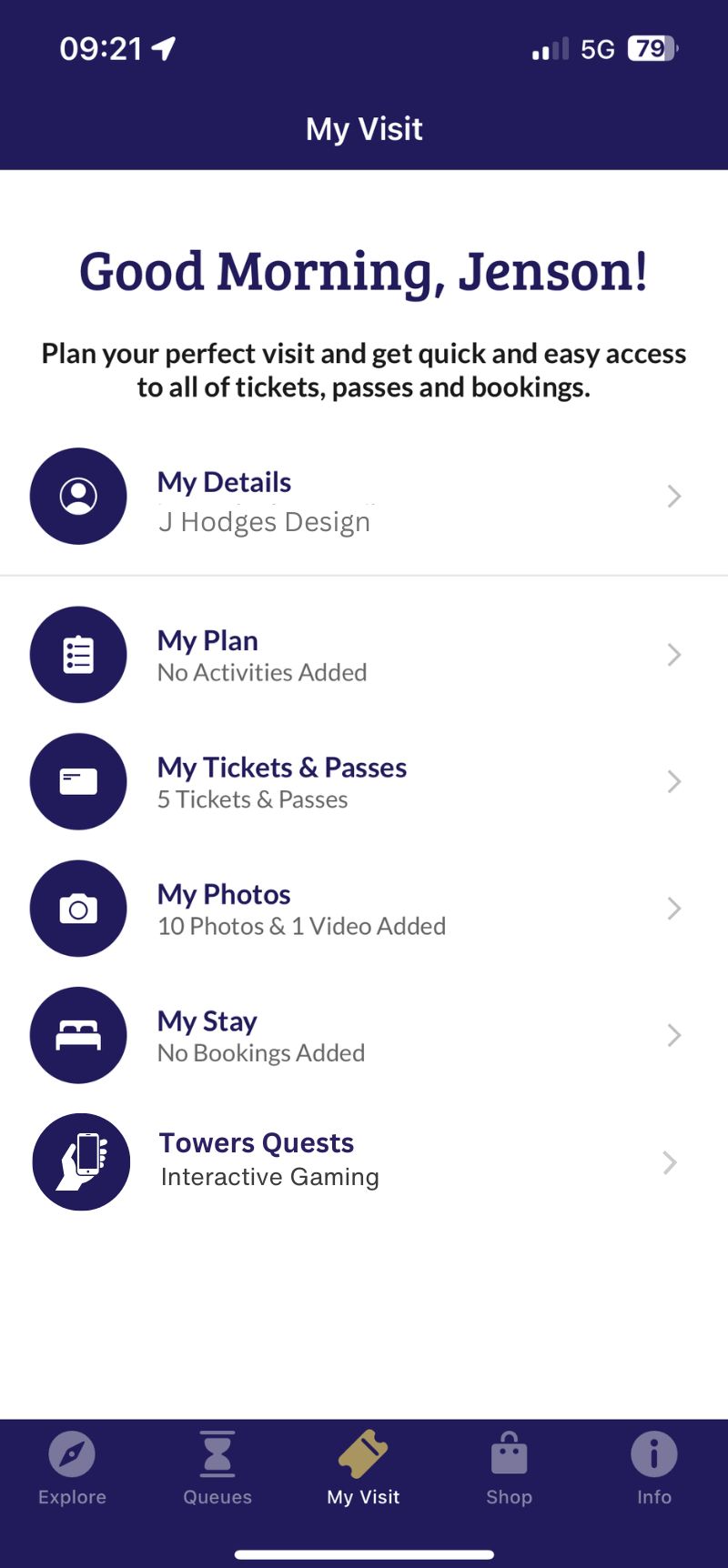This screenshot has height=1568, width=728.
Task: Switch to the Explore tab
Action: pyautogui.click(x=73, y=1468)
